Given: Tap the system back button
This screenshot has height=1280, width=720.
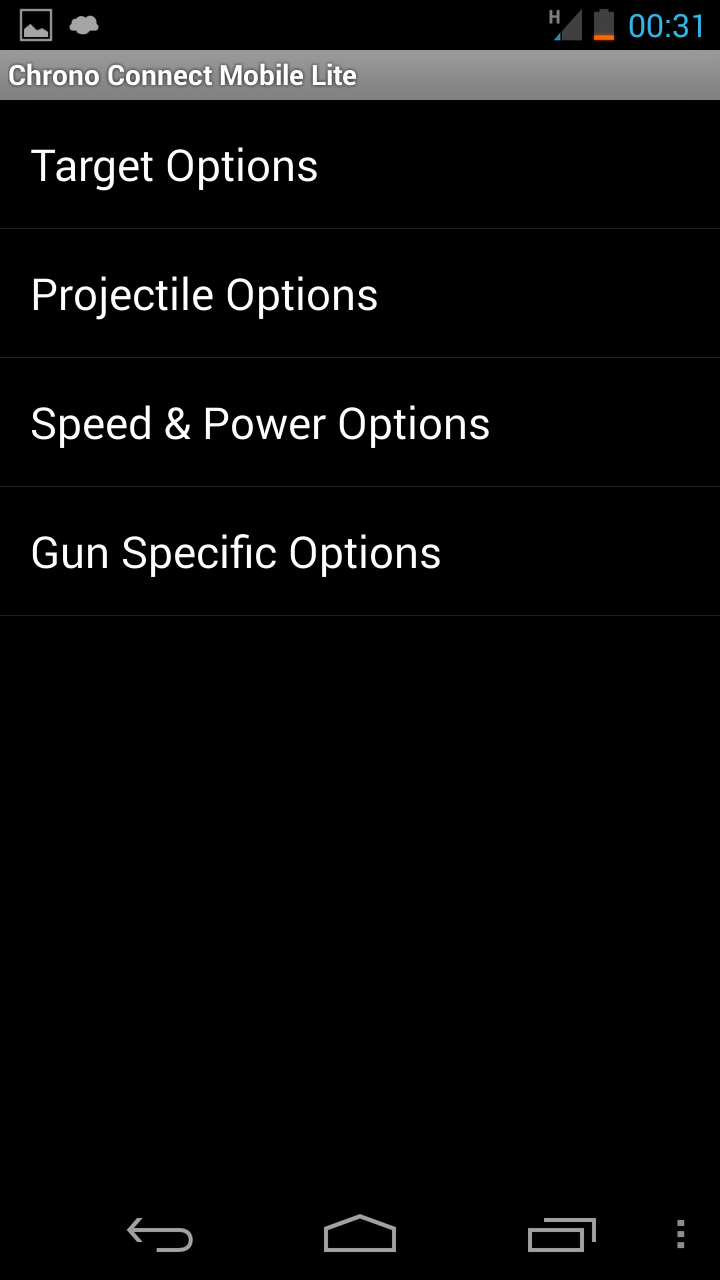Looking at the screenshot, I should [x=160, y=1234].
